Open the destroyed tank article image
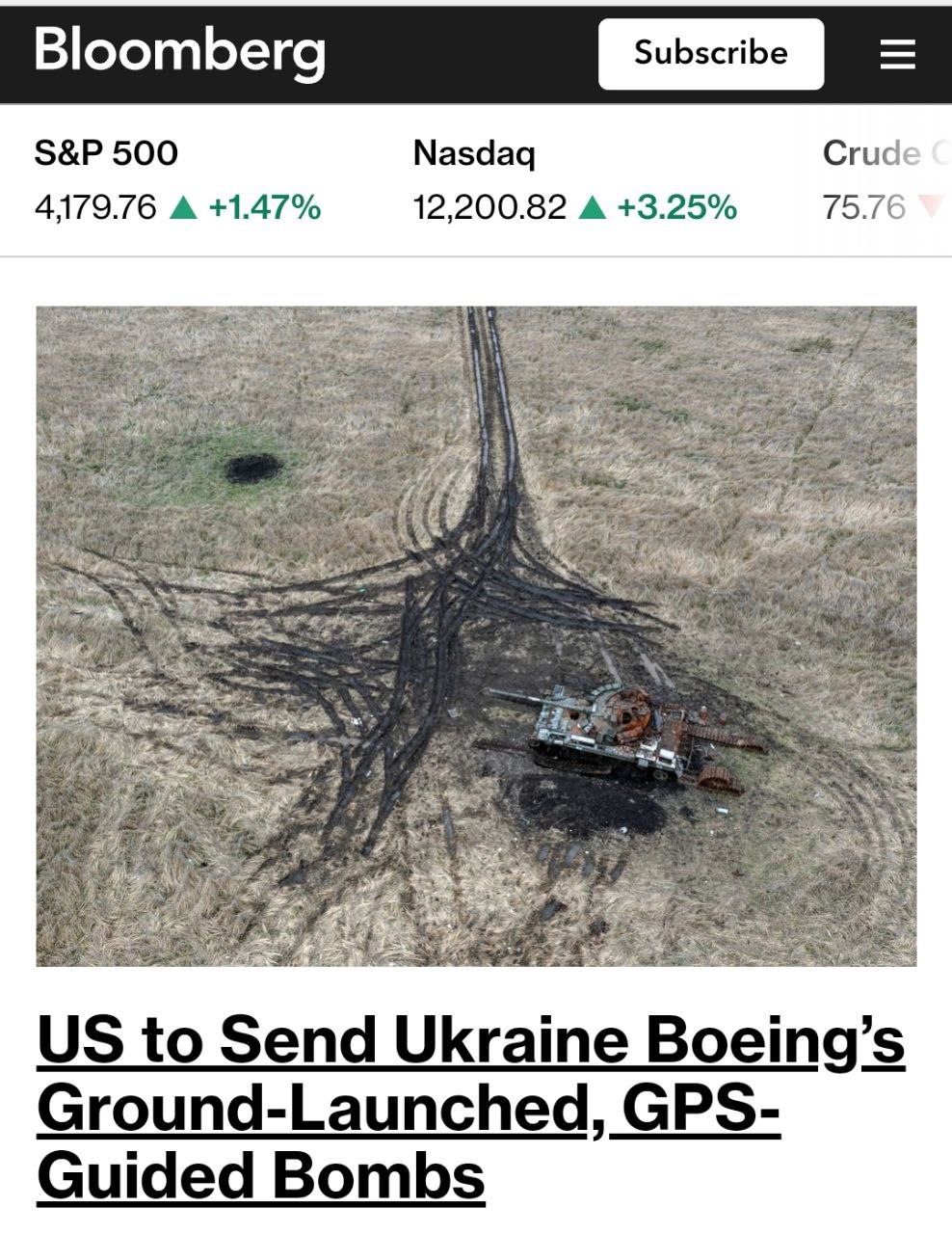 (x=476, y=636)
